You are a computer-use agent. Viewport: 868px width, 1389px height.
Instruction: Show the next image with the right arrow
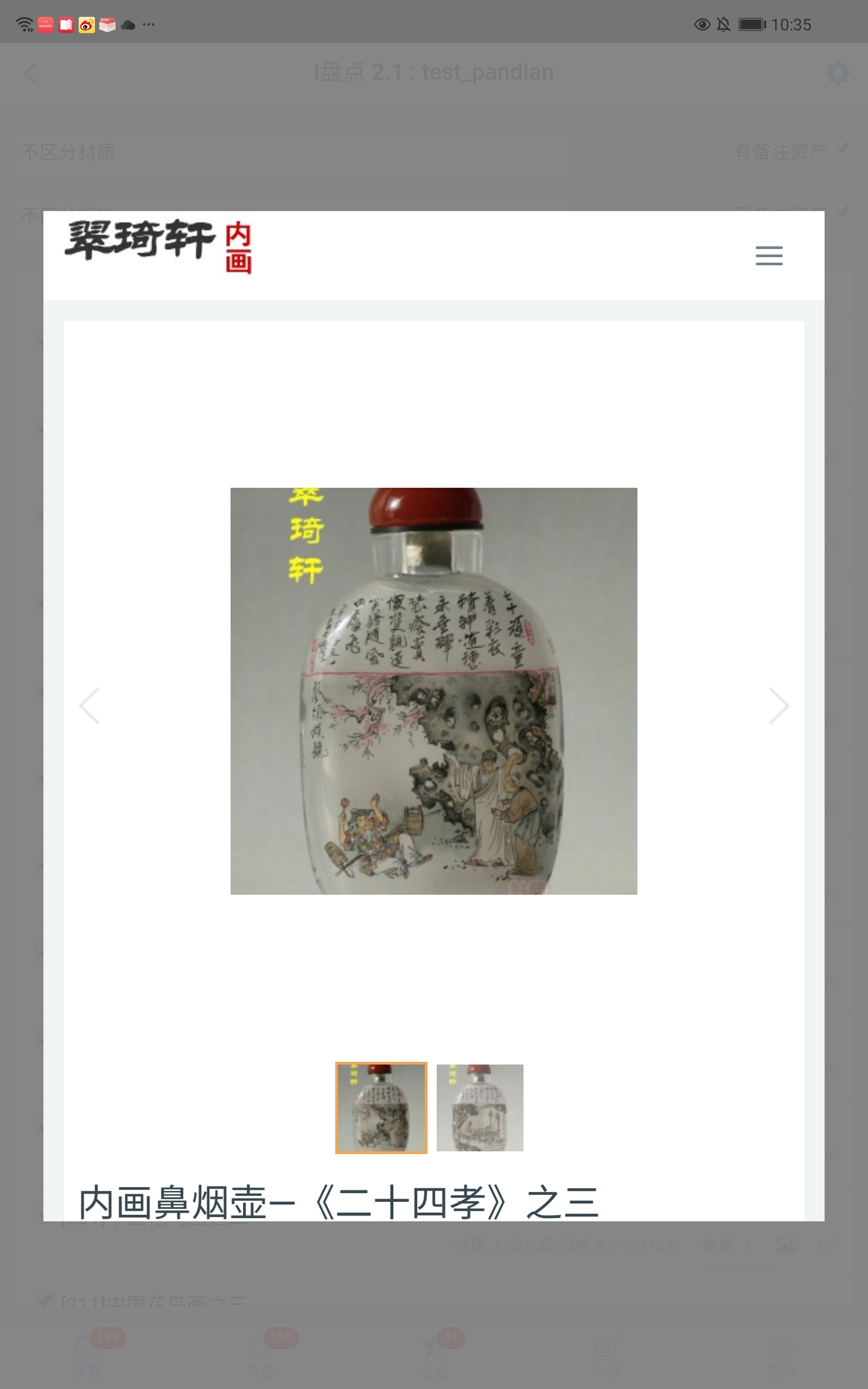pos(778,705)
